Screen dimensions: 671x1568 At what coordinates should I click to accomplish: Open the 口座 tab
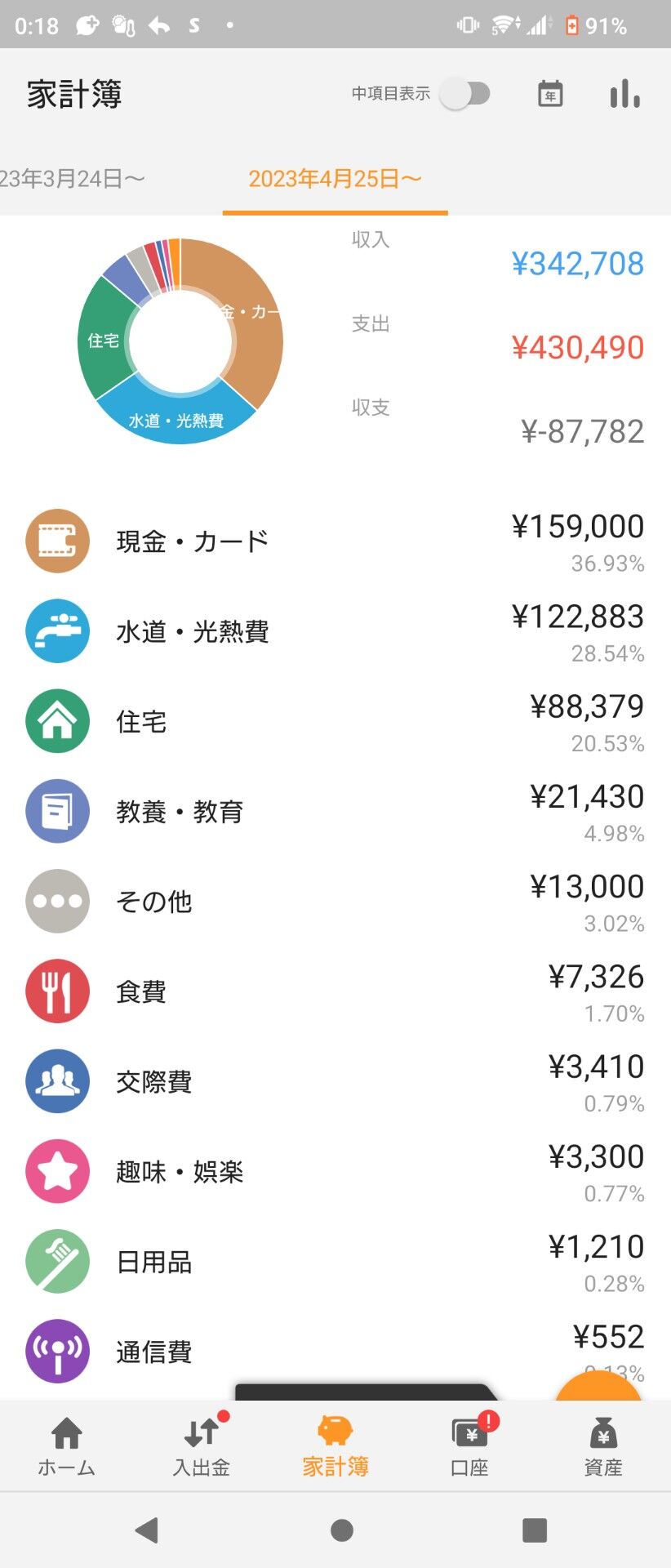(469, 1446)
